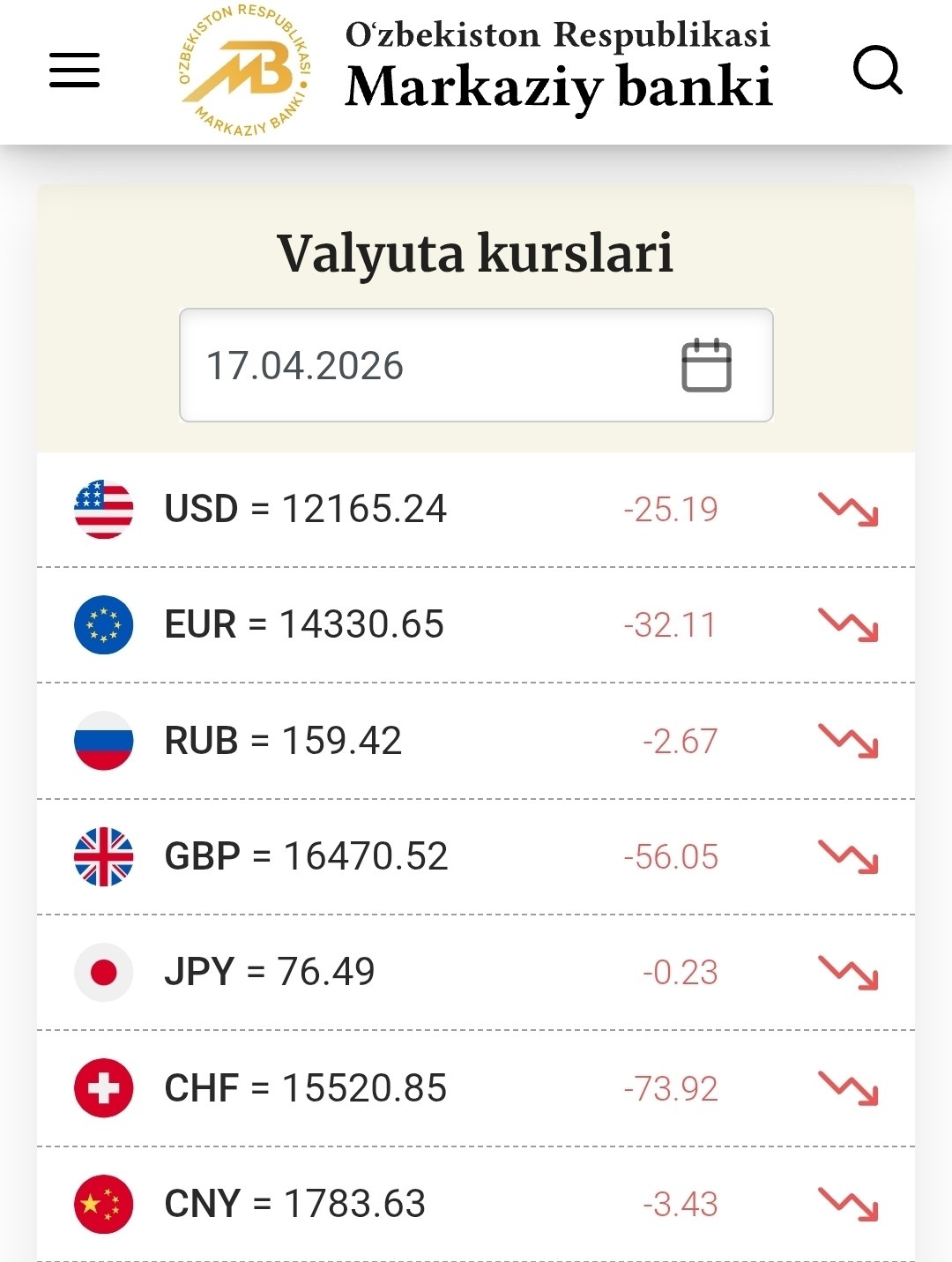The image size is (952, 1262).
Task: Open the hamburger navigation menu
Action: click(x=74, y=71)
